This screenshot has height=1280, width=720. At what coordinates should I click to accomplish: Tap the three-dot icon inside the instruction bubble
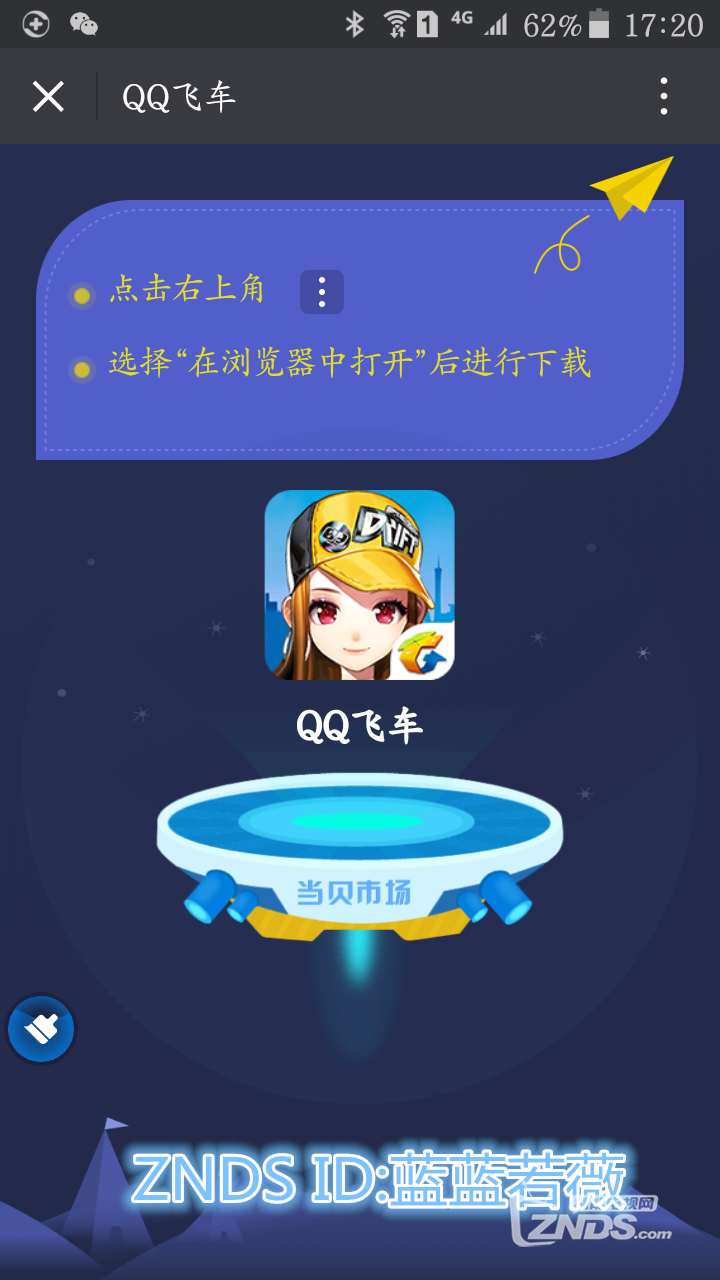pyautogui.click(x=322, y=292)
